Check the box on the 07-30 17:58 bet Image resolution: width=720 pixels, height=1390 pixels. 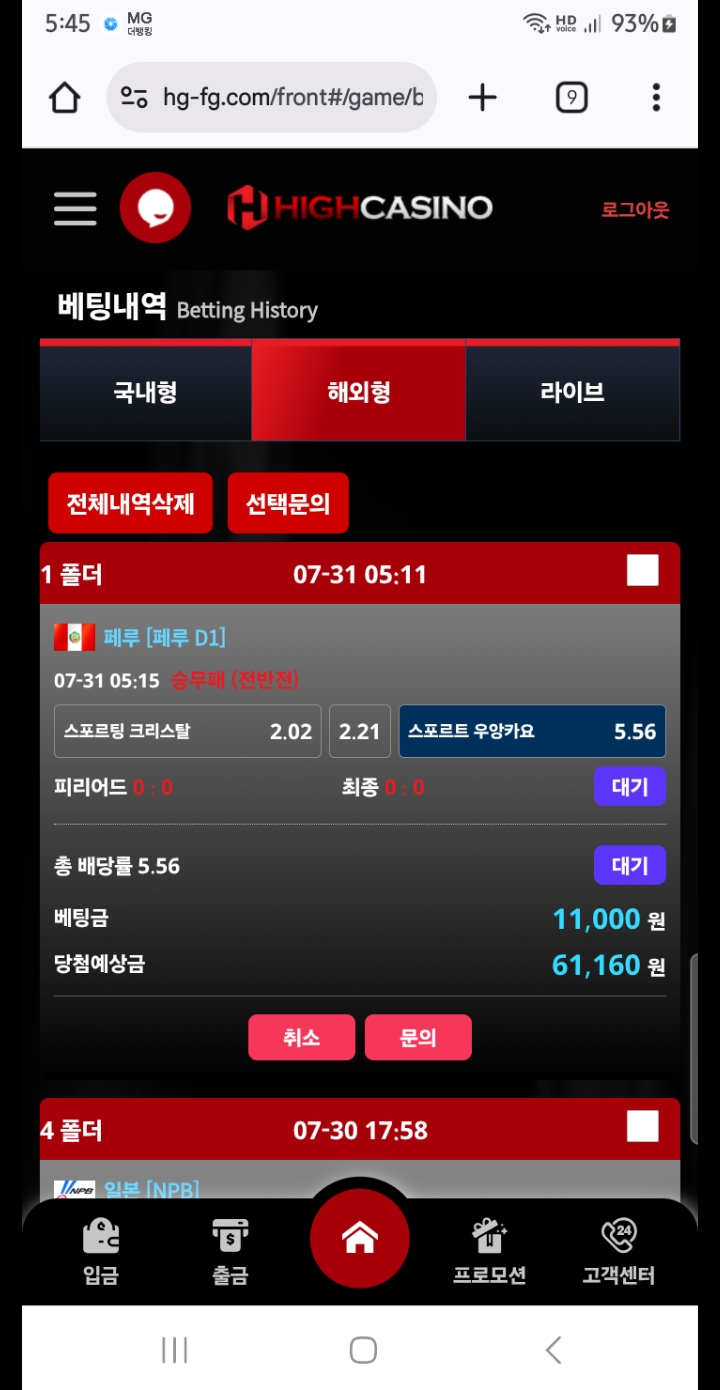point(643,1127)
